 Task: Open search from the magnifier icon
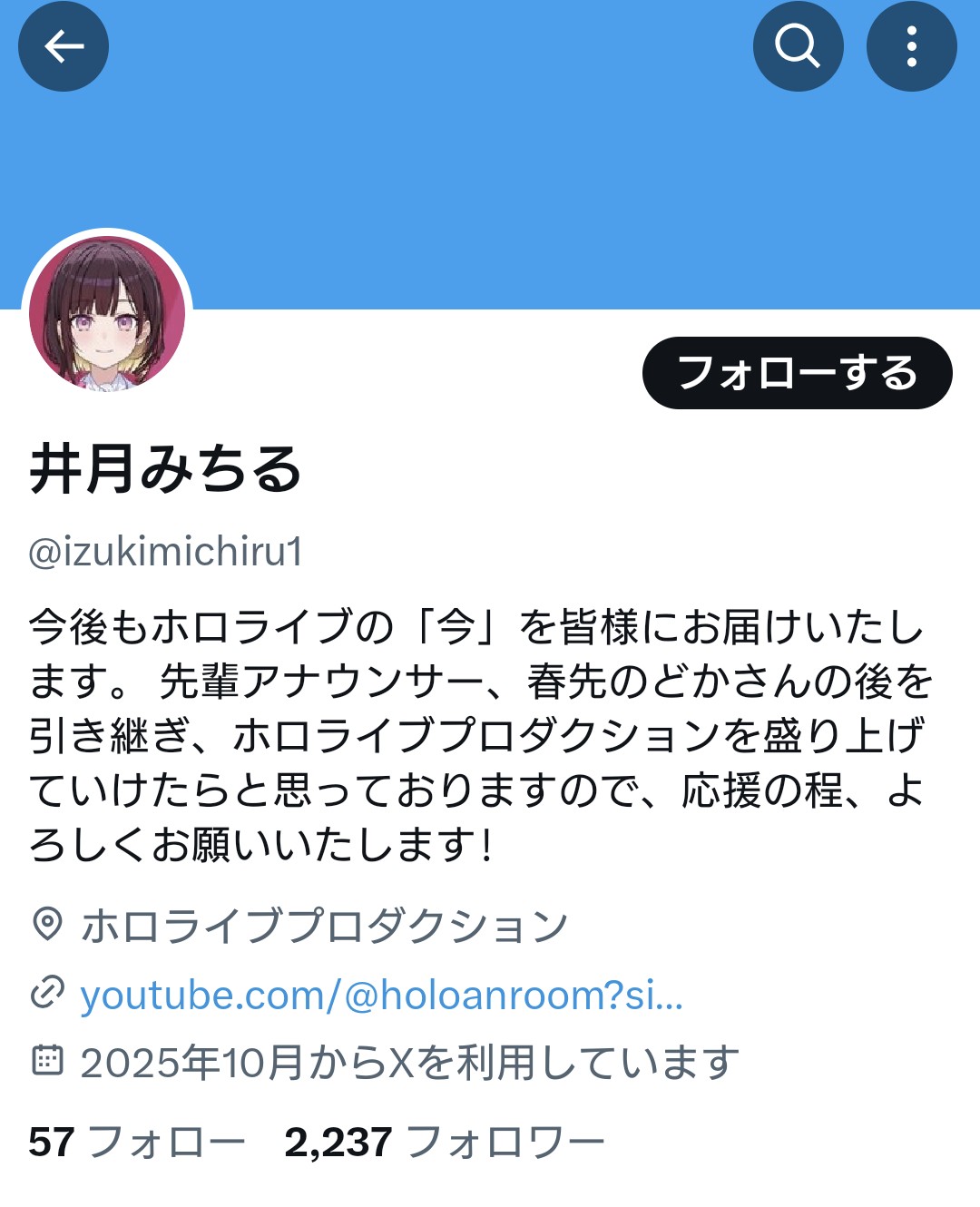[x=798, y=46]
